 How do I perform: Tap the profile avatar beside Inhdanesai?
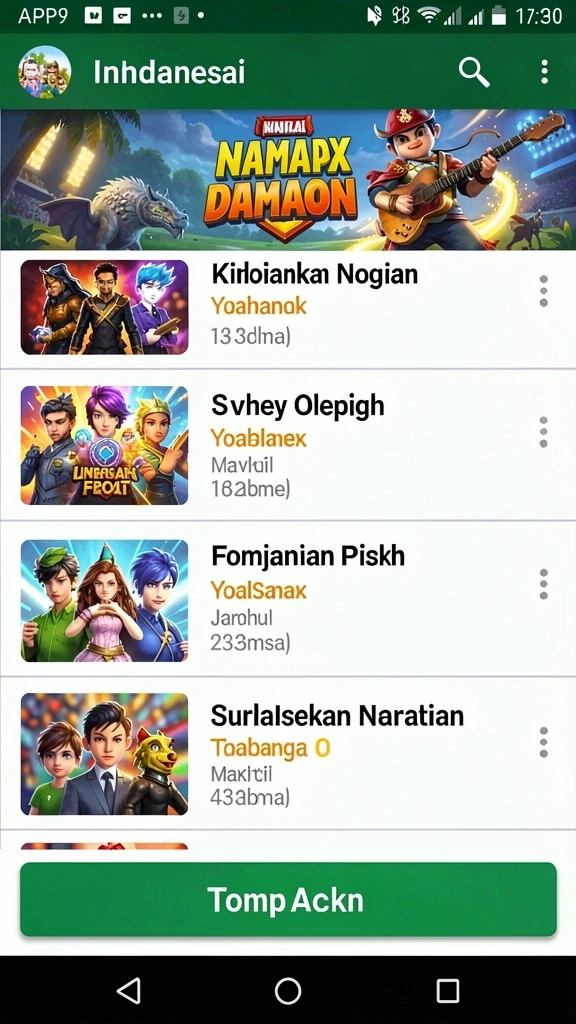click(45, 72)
